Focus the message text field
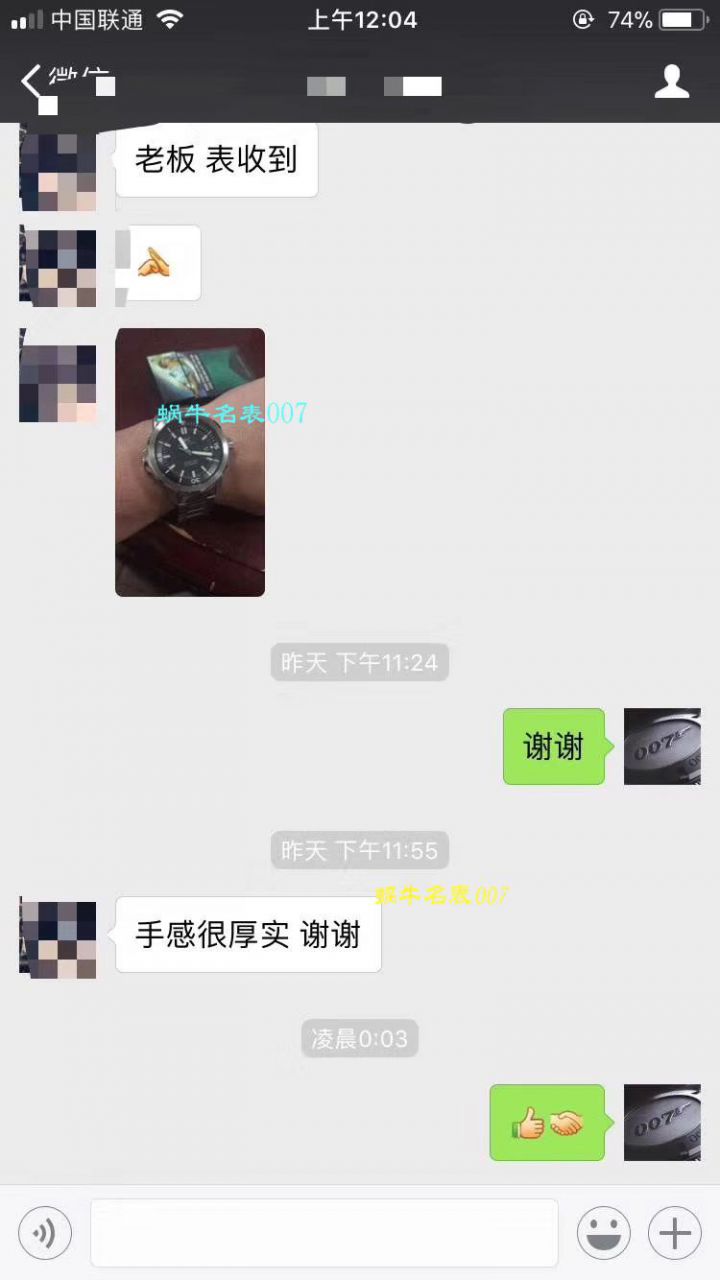720x1280 pixels. 324,1233
